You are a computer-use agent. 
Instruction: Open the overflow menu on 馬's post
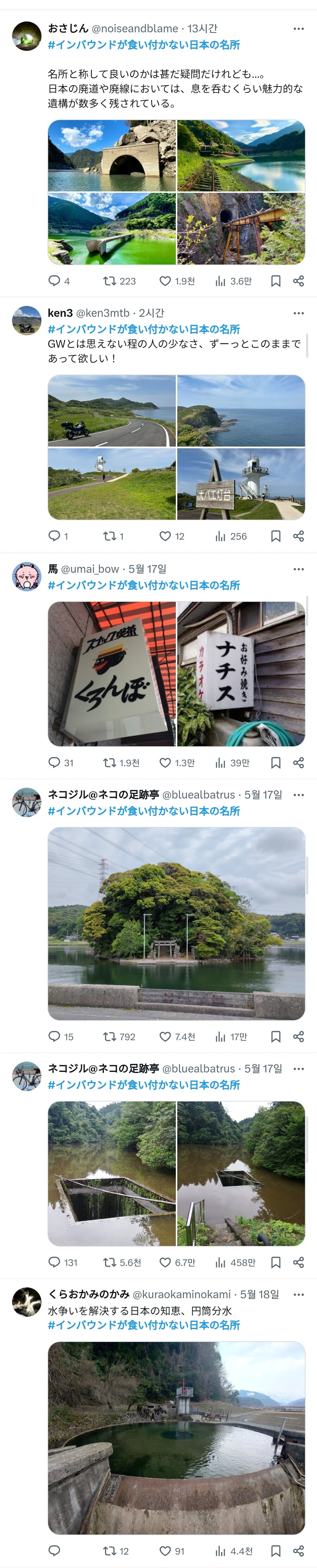[298, 569]
